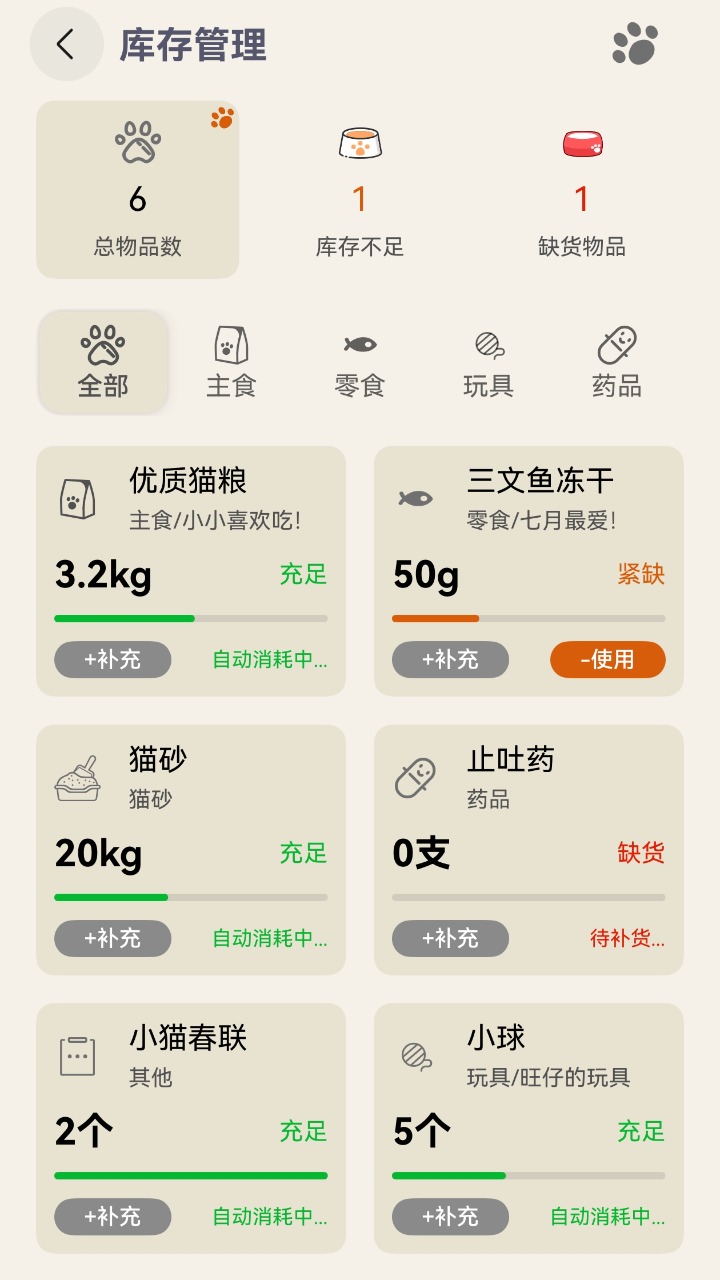Screen dimensions: 720x1280
Task: Open the paw icon at top right
Action: click(x=635, y=45)
